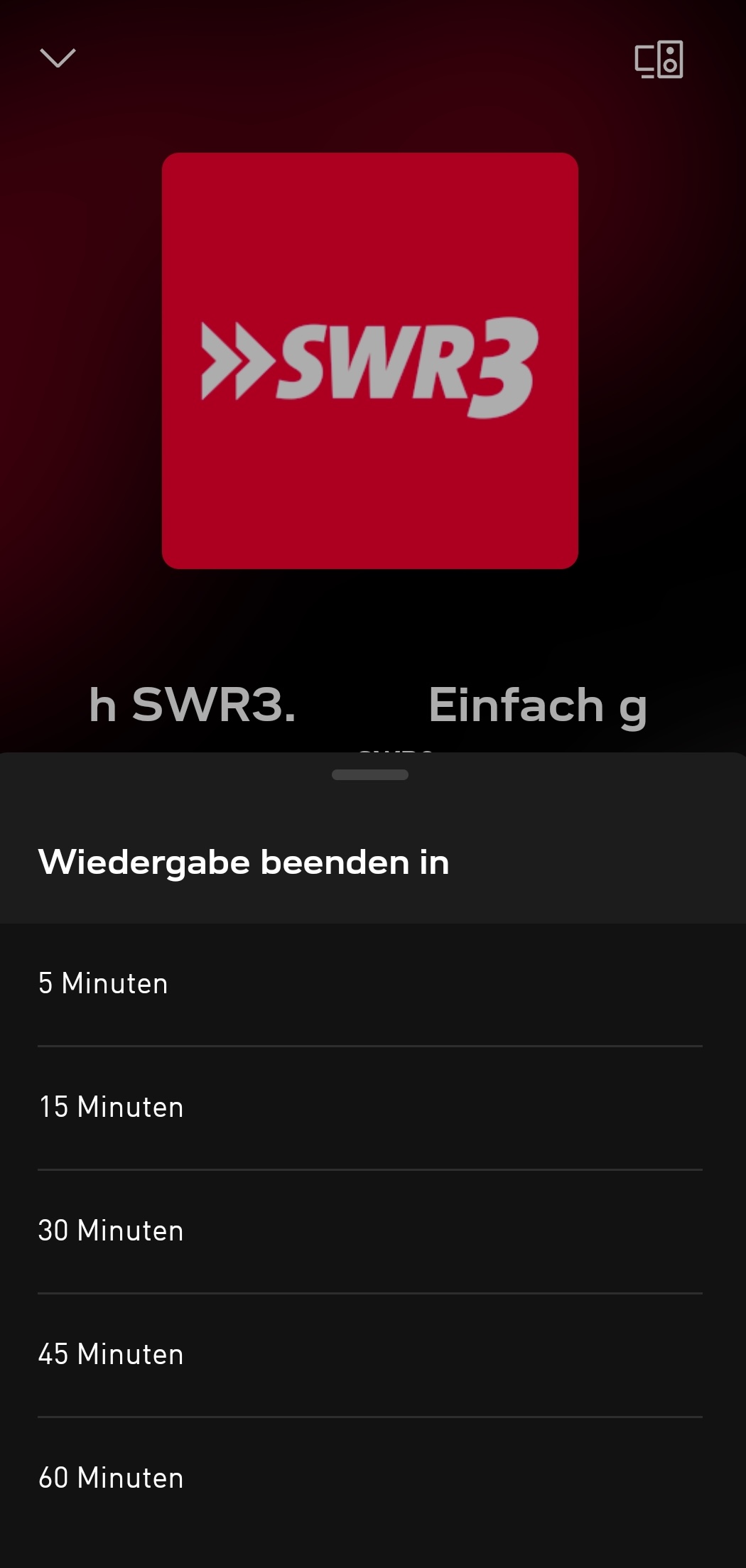Viewport: 746px width, 1568px height.
Task: Open the device/speaker output selector
Action: coord(658,60)
